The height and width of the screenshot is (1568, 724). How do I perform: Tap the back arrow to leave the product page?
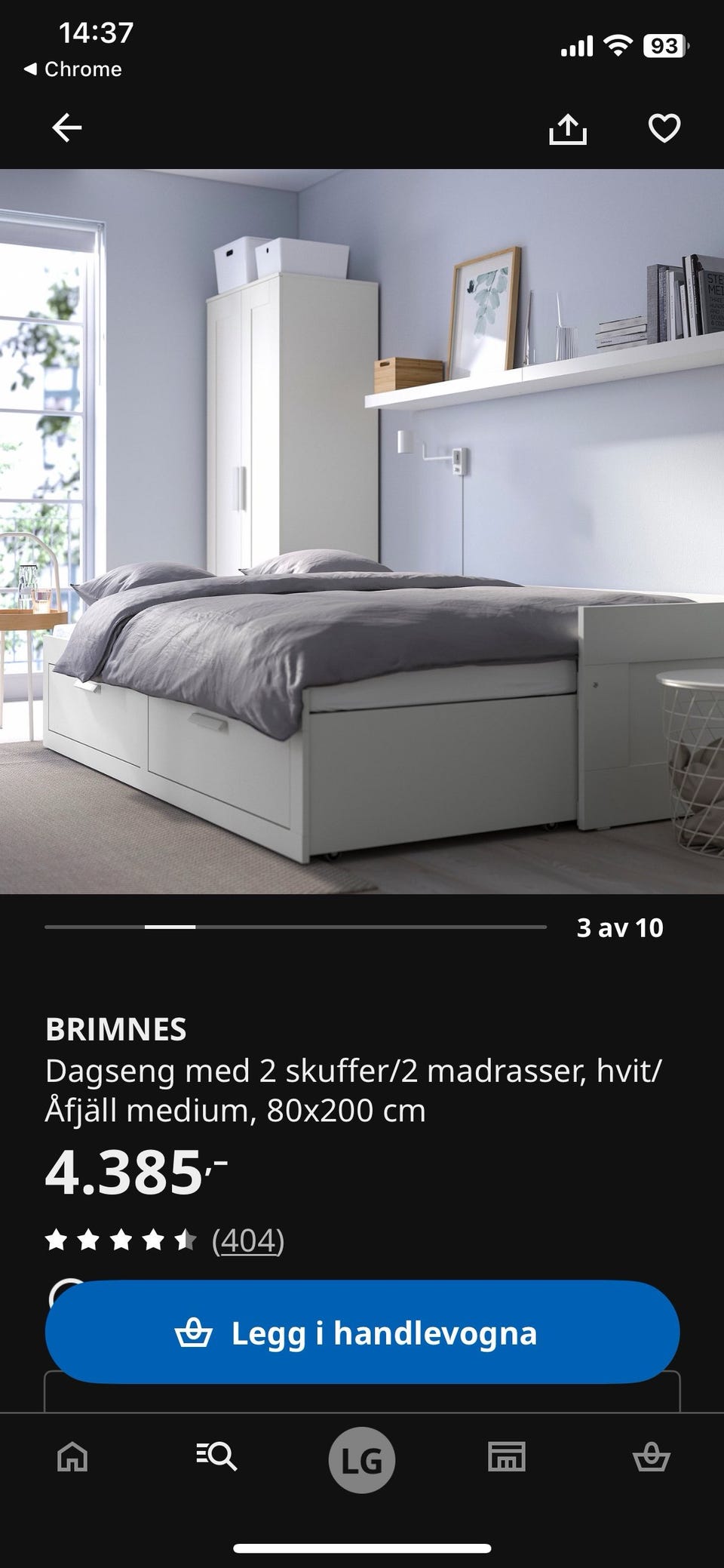[x=66, y=128]
